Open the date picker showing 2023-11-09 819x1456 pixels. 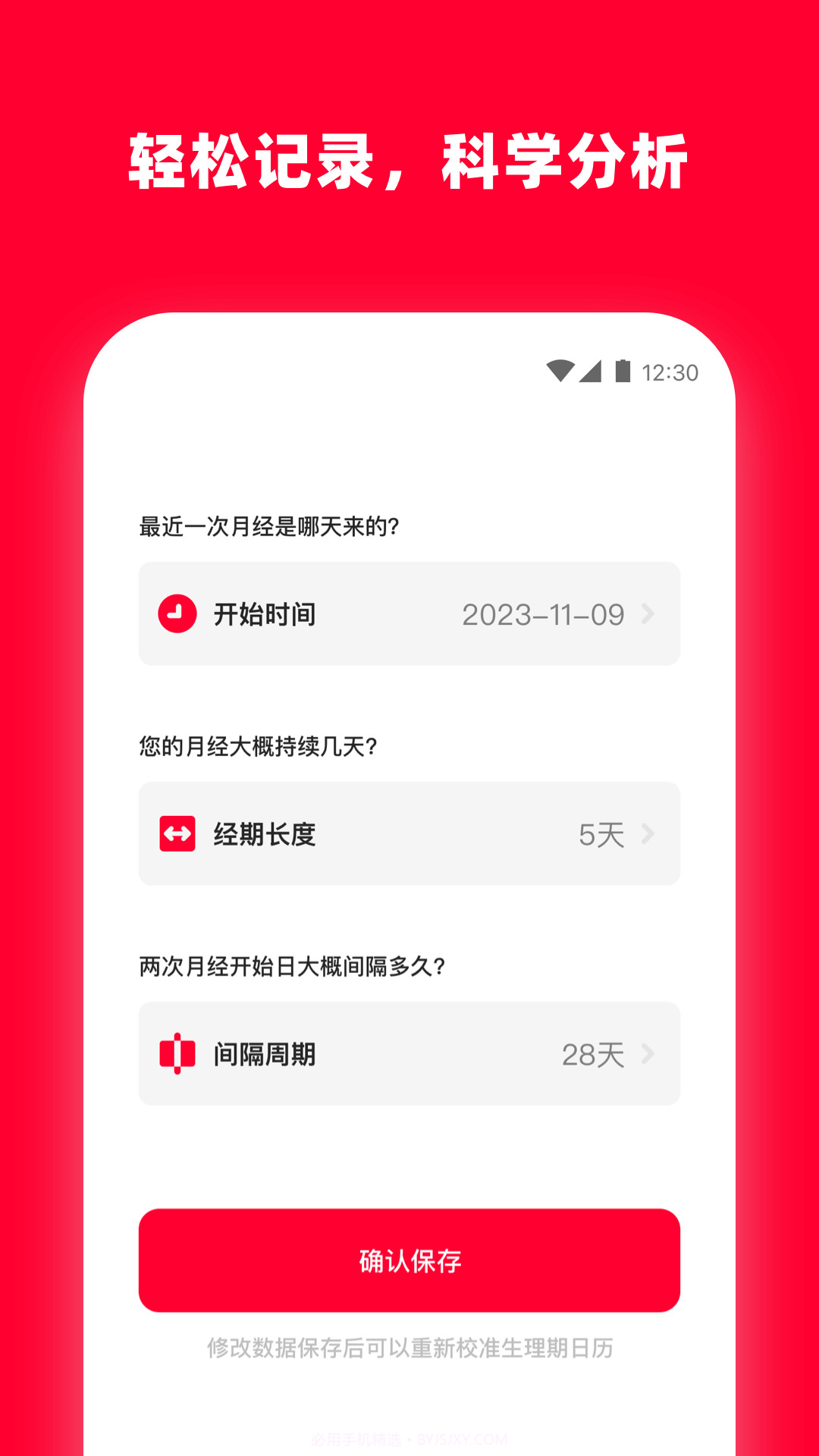point(543,614)
